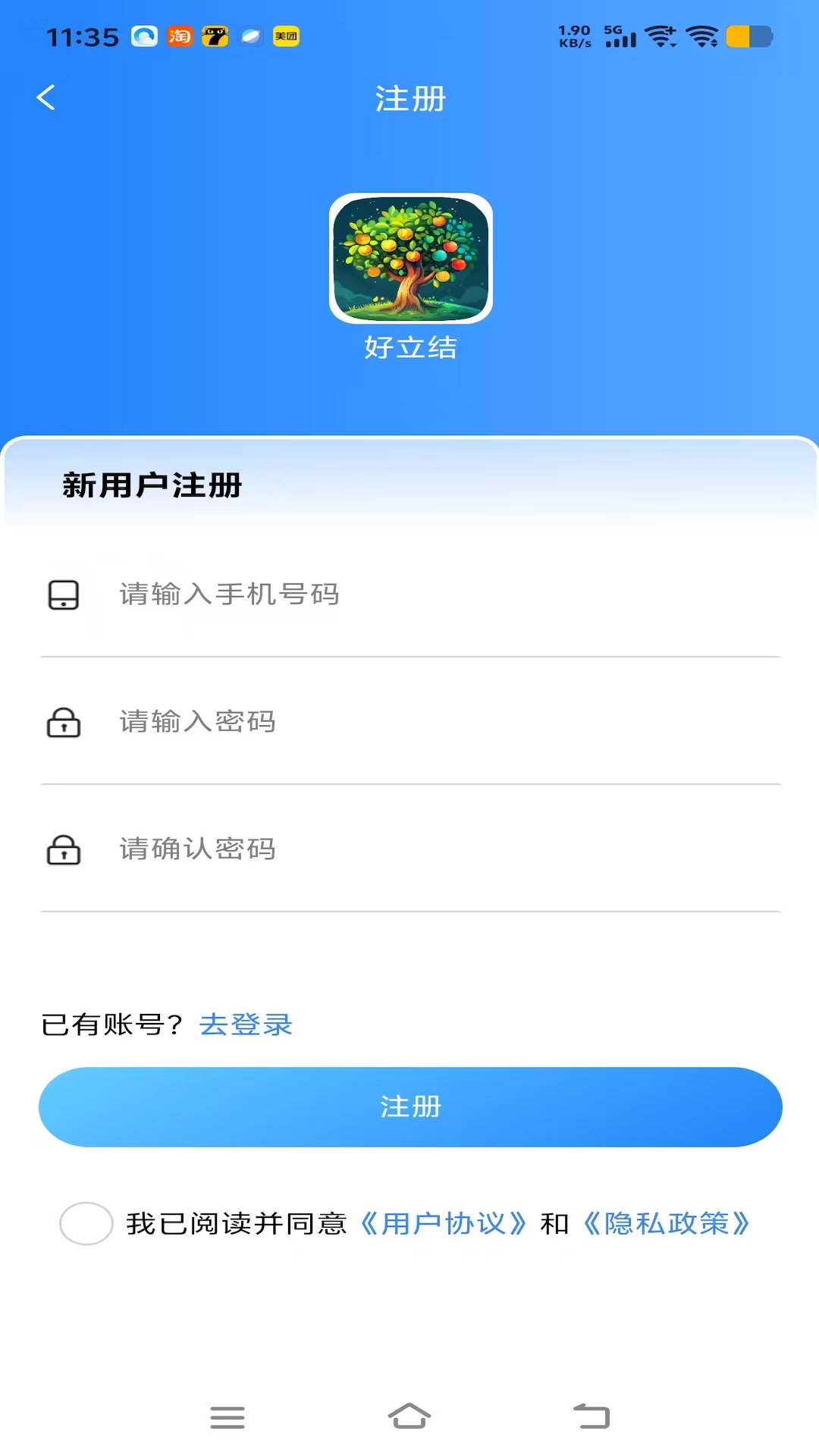Screen dimensions: 819x1456
Task: Tap the weather notification icon in status bar
Action: tap(144, 35)
